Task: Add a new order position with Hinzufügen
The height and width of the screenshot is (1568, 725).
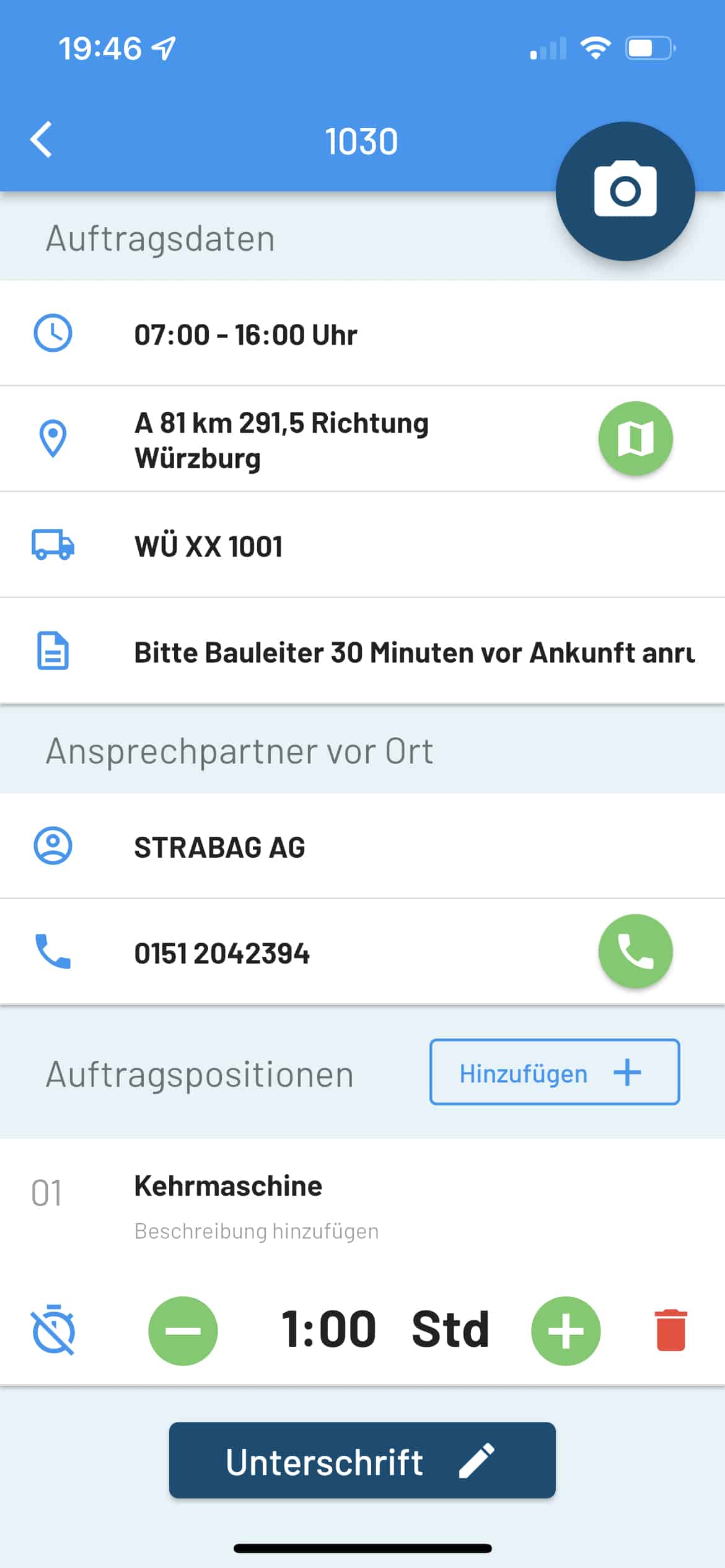Action: click(x=554, y=1073)
